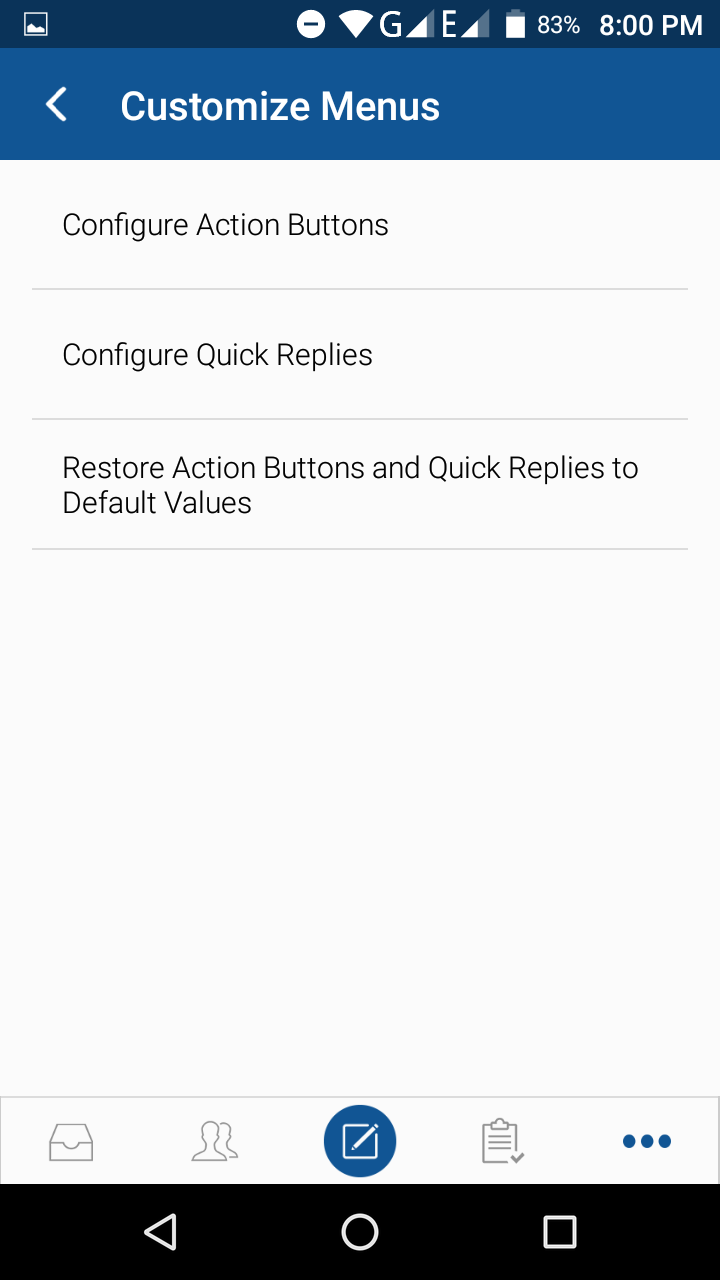Image resolution: width=720 pixels, height=1280 pixels.
Task: Open the clipboard checklist tab
Action: coord(503,1141)
